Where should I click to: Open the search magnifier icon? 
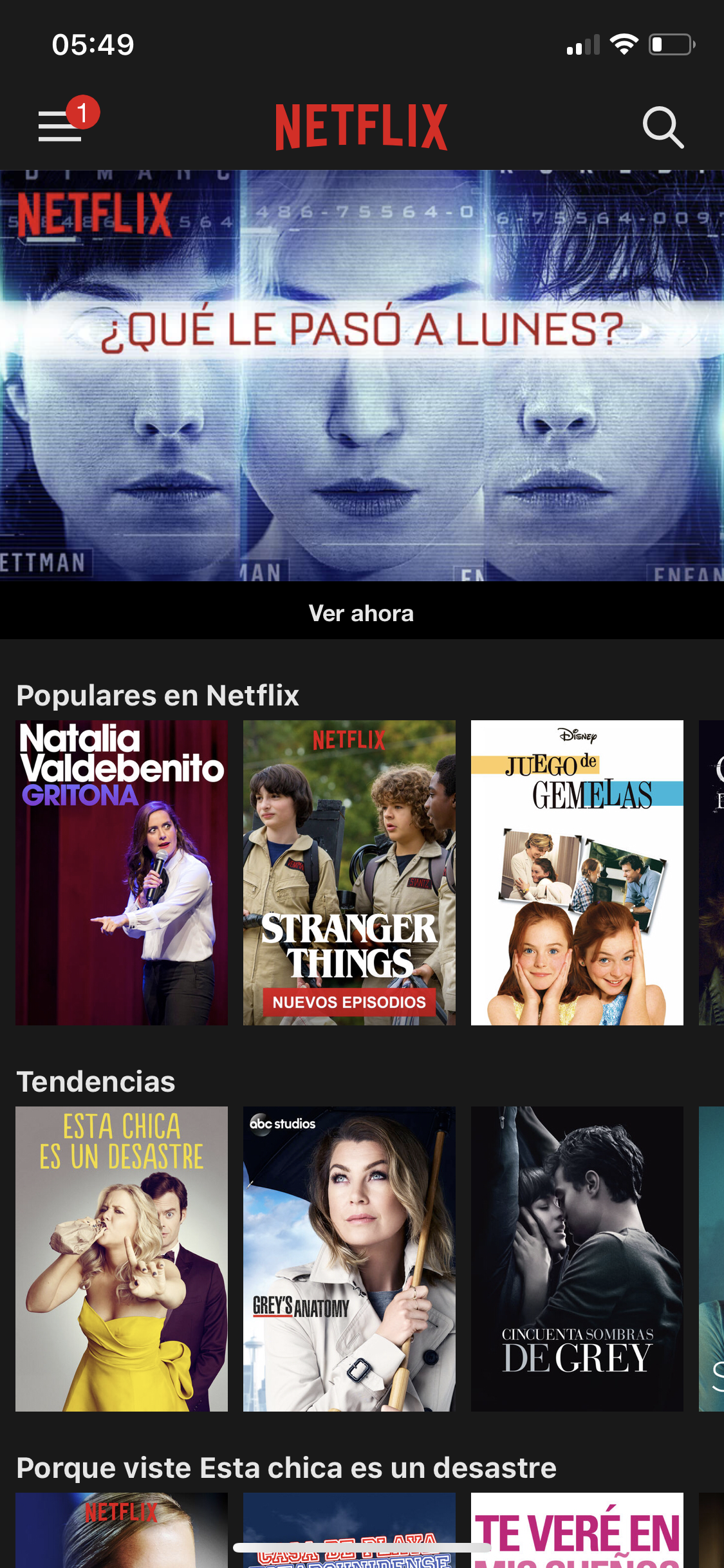click(662, 127)
